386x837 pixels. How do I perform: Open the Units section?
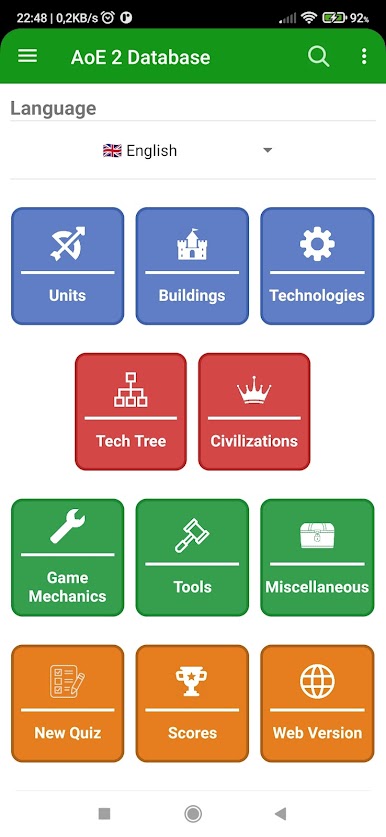click(67, 266)
